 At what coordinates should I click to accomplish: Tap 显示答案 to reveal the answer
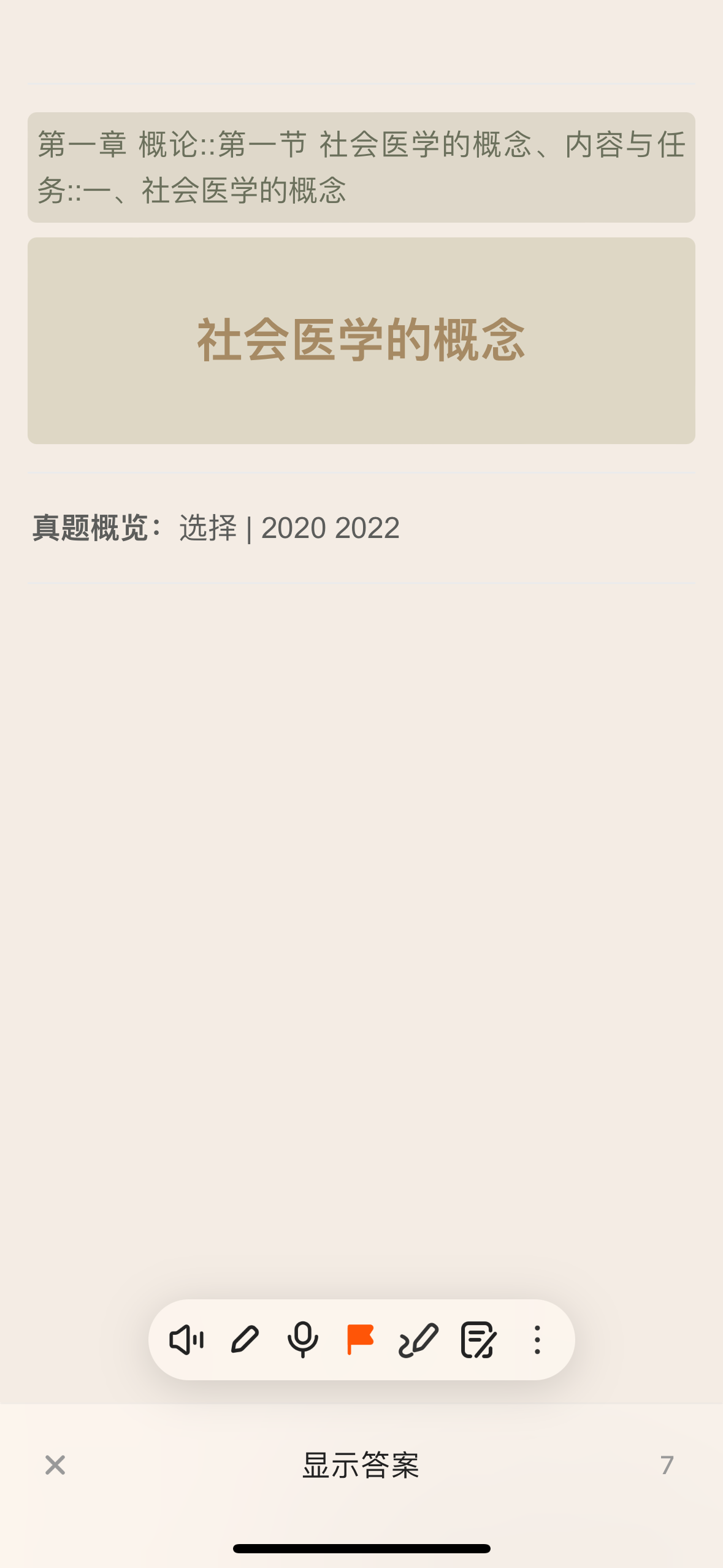click(x=361, y=1465)
